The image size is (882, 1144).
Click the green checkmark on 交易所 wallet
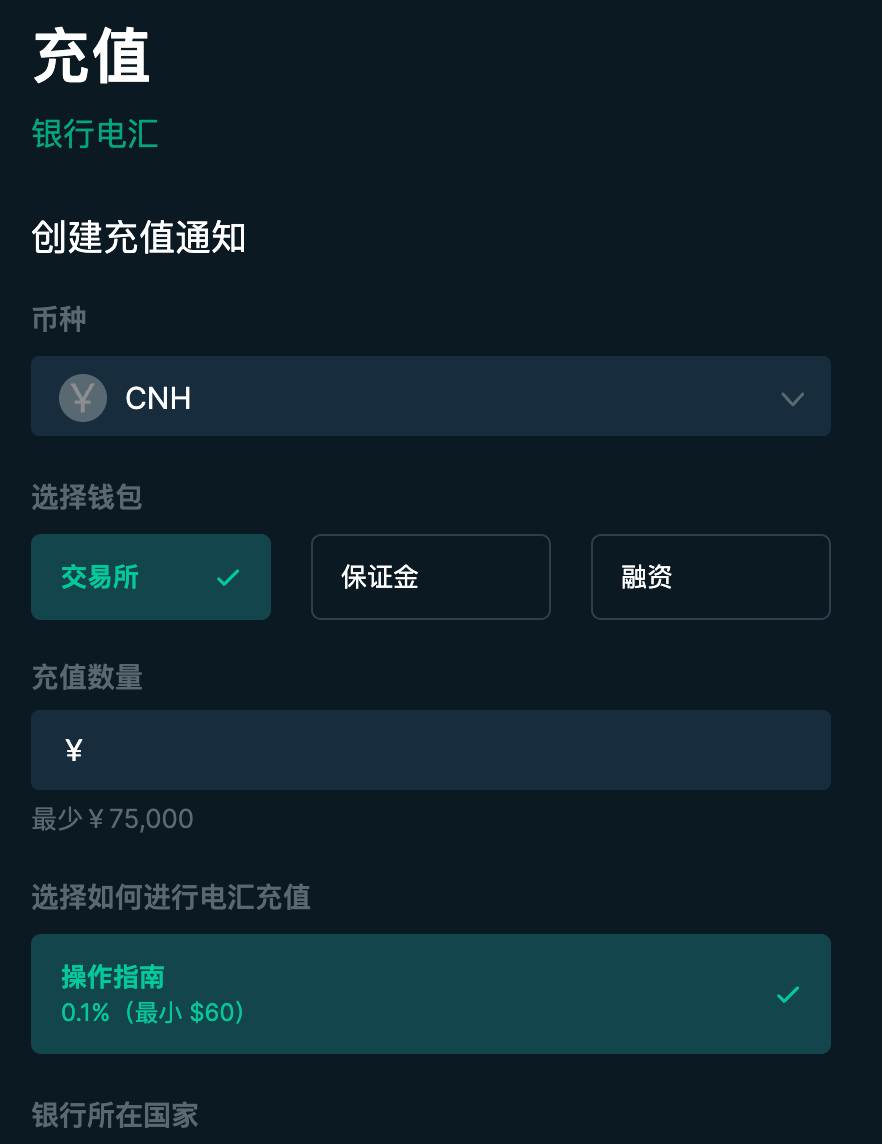pos(228,577)
